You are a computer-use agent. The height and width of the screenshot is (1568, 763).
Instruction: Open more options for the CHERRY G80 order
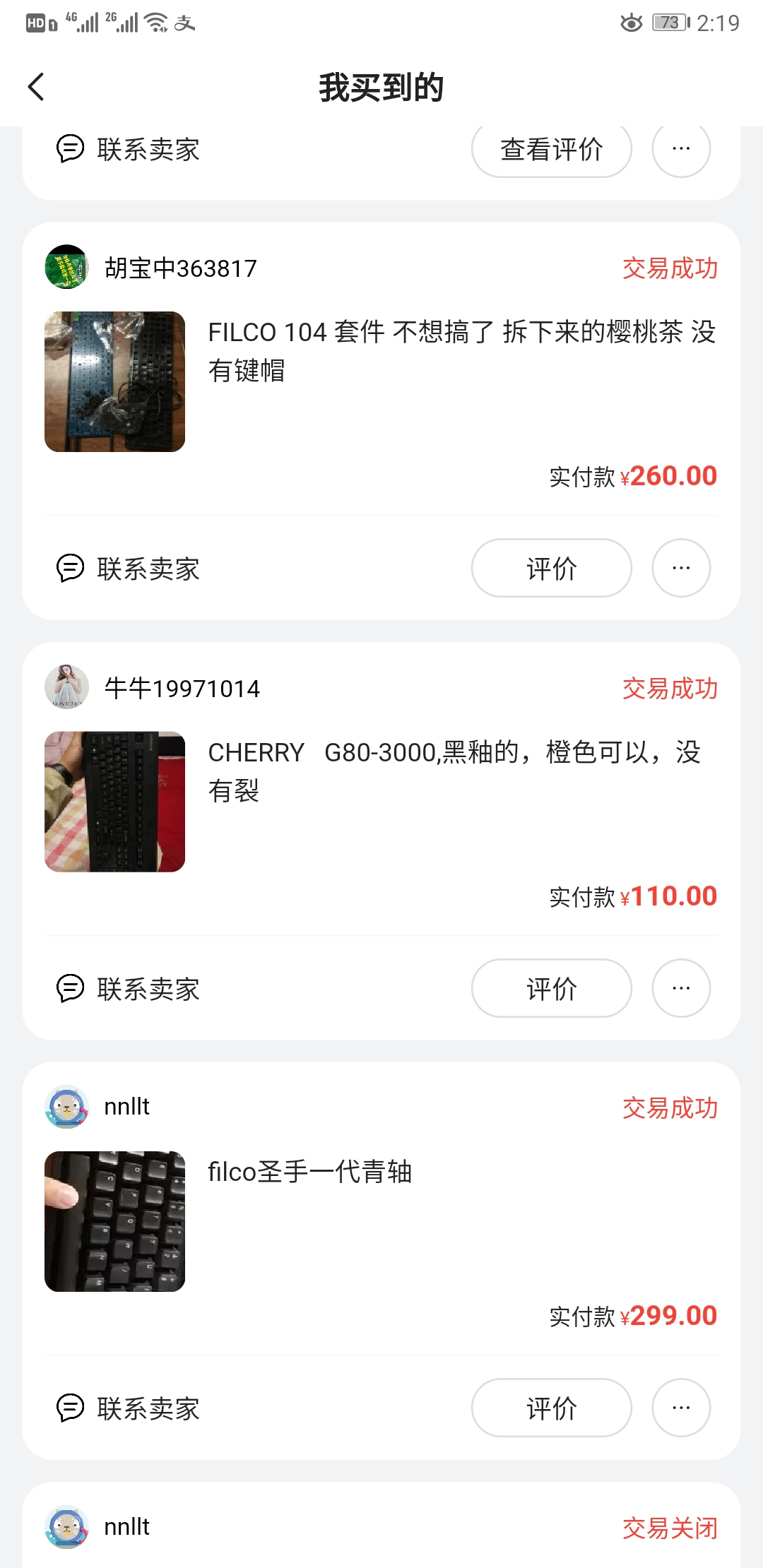(x=680, y=989)
